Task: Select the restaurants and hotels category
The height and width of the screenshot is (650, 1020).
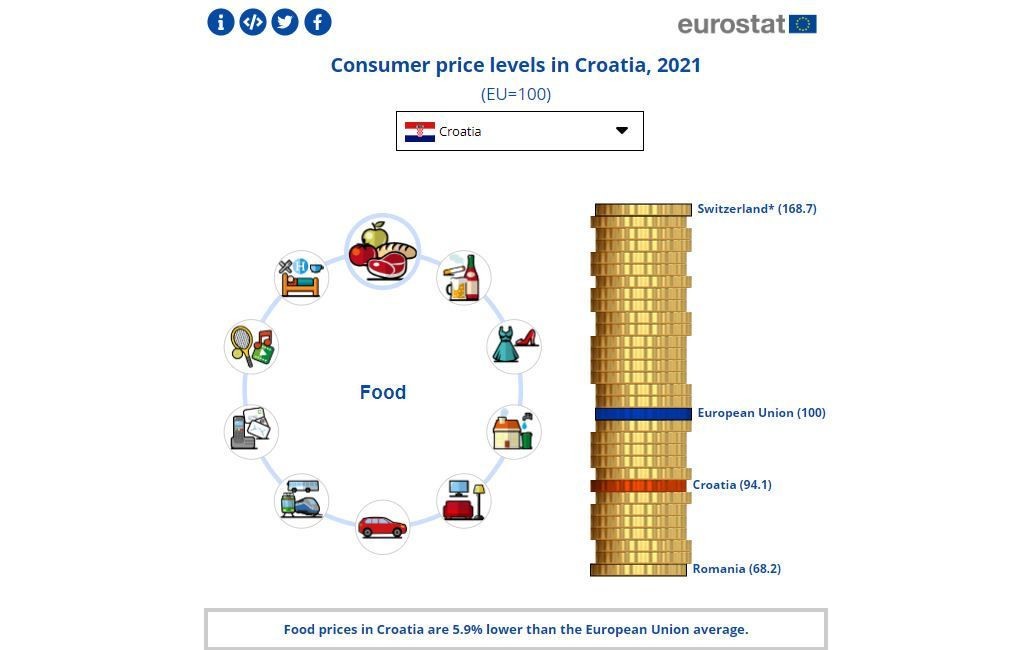Action: 301,278
